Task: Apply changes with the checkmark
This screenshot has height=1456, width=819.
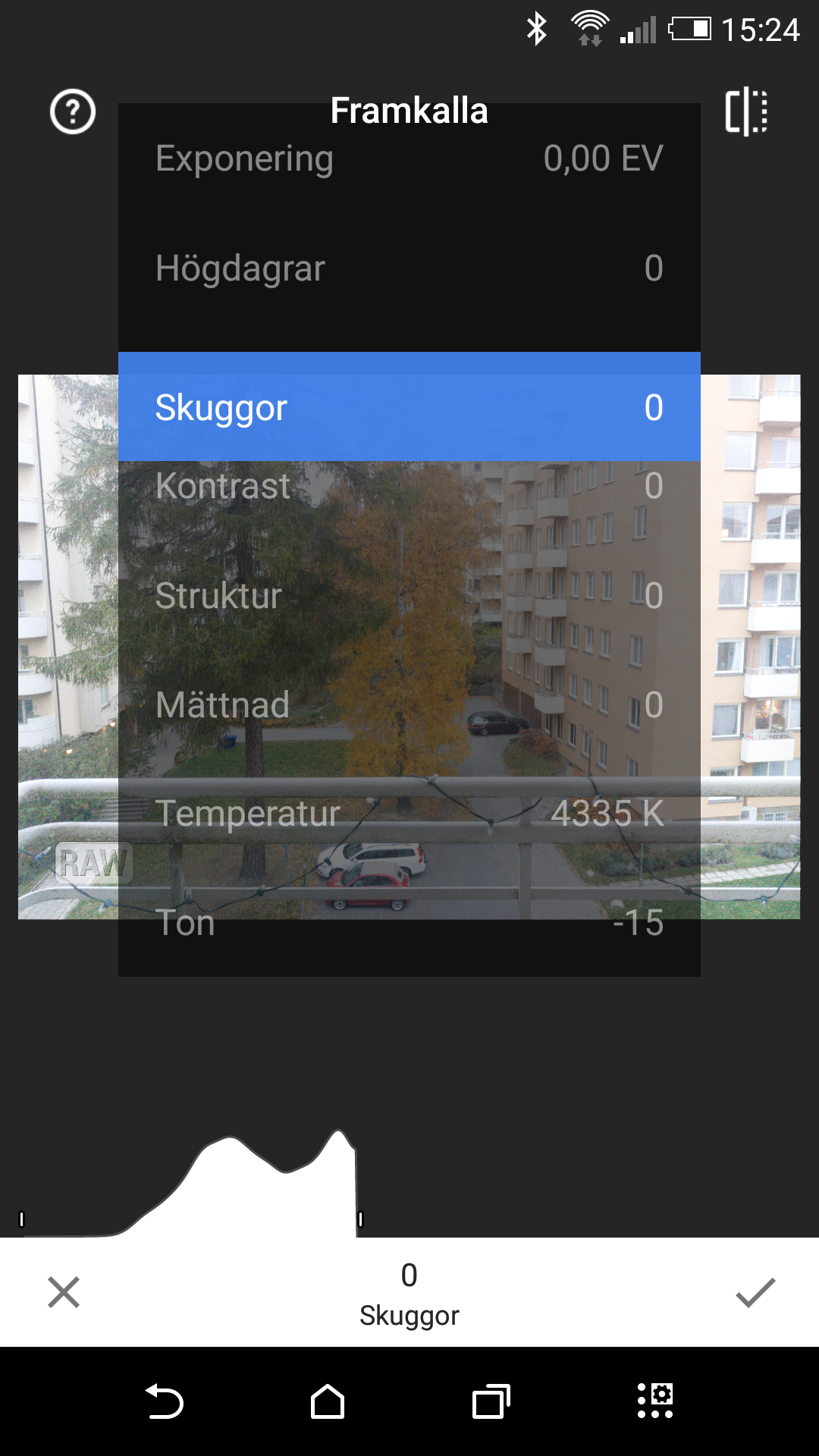Action: 755,1292
